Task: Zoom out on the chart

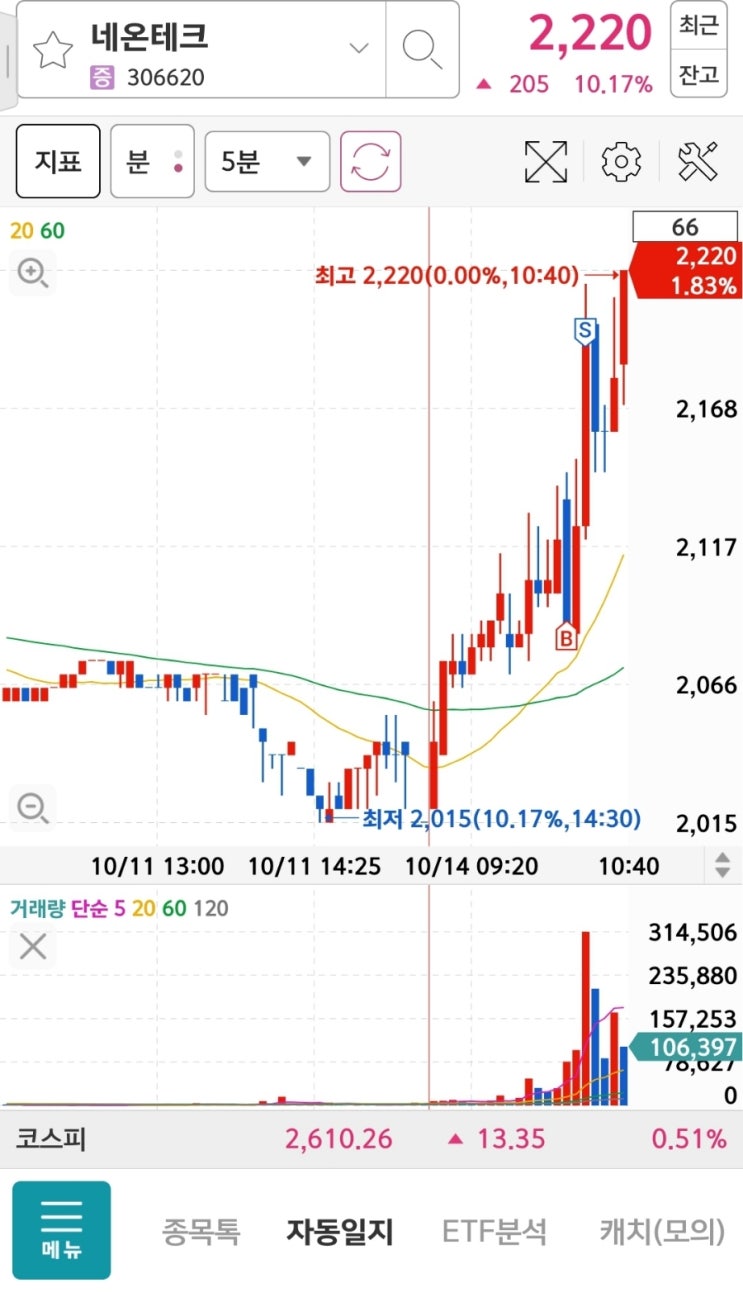Action: 33,807
